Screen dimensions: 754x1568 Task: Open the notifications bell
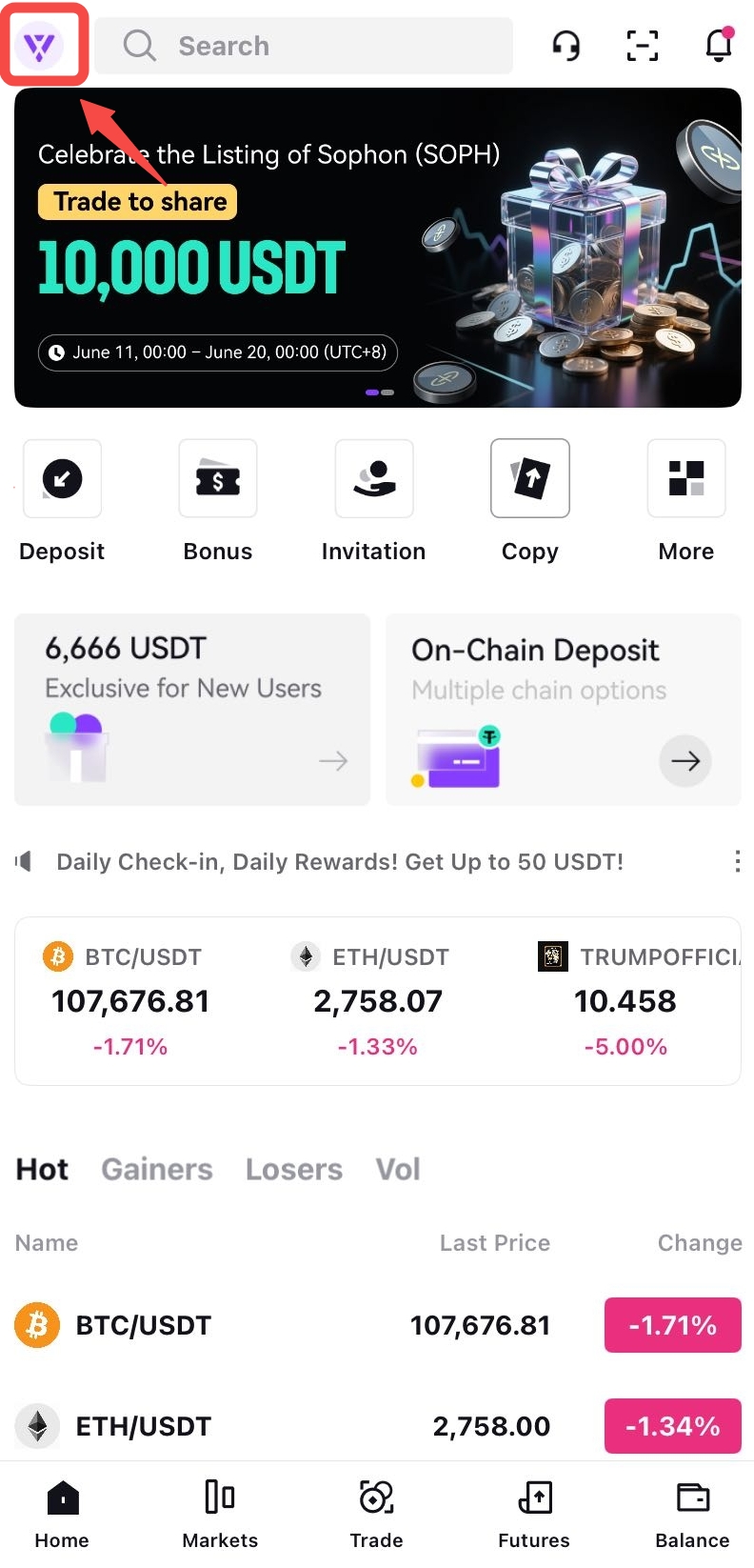tap(719, 45)
